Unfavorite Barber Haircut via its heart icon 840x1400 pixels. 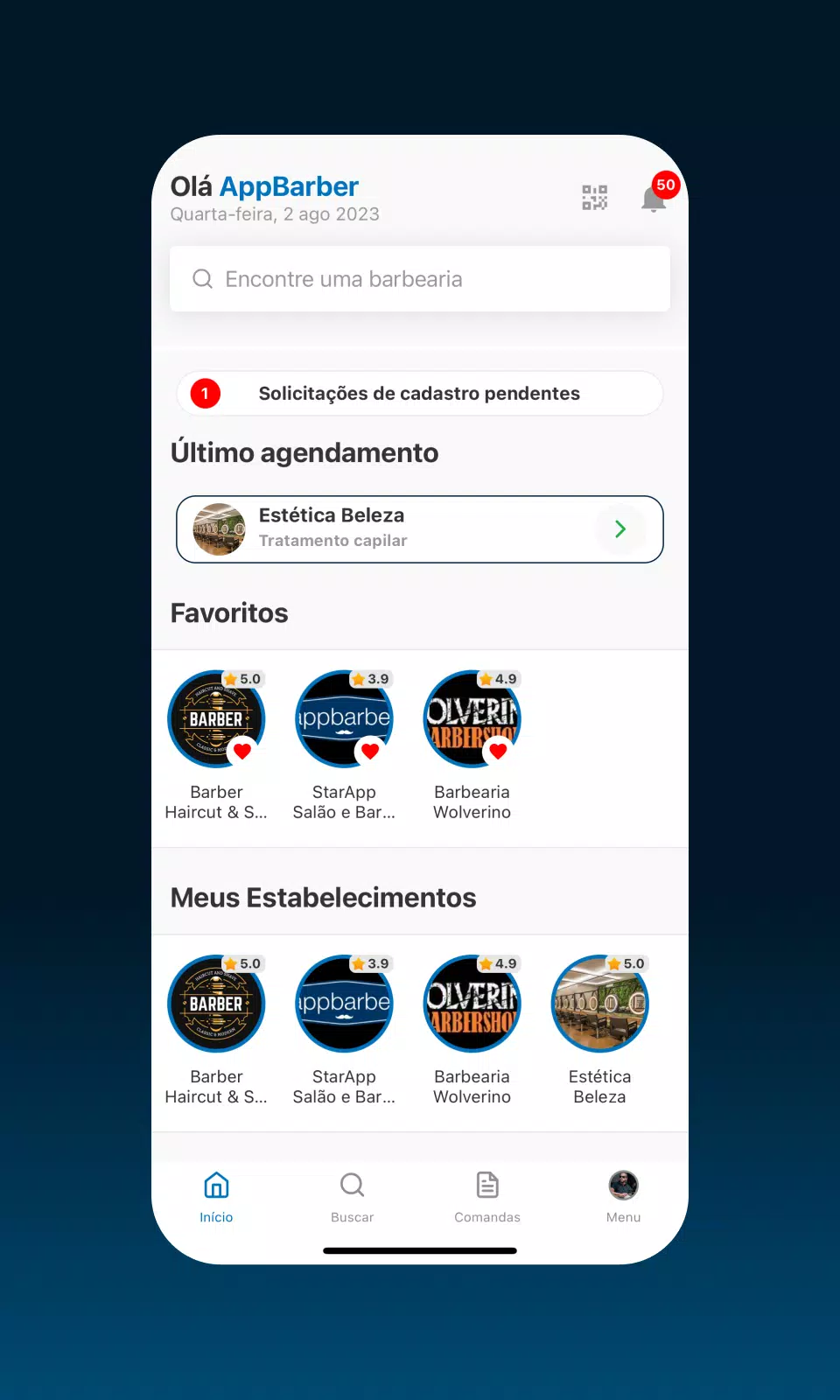[x=241, y=750]
